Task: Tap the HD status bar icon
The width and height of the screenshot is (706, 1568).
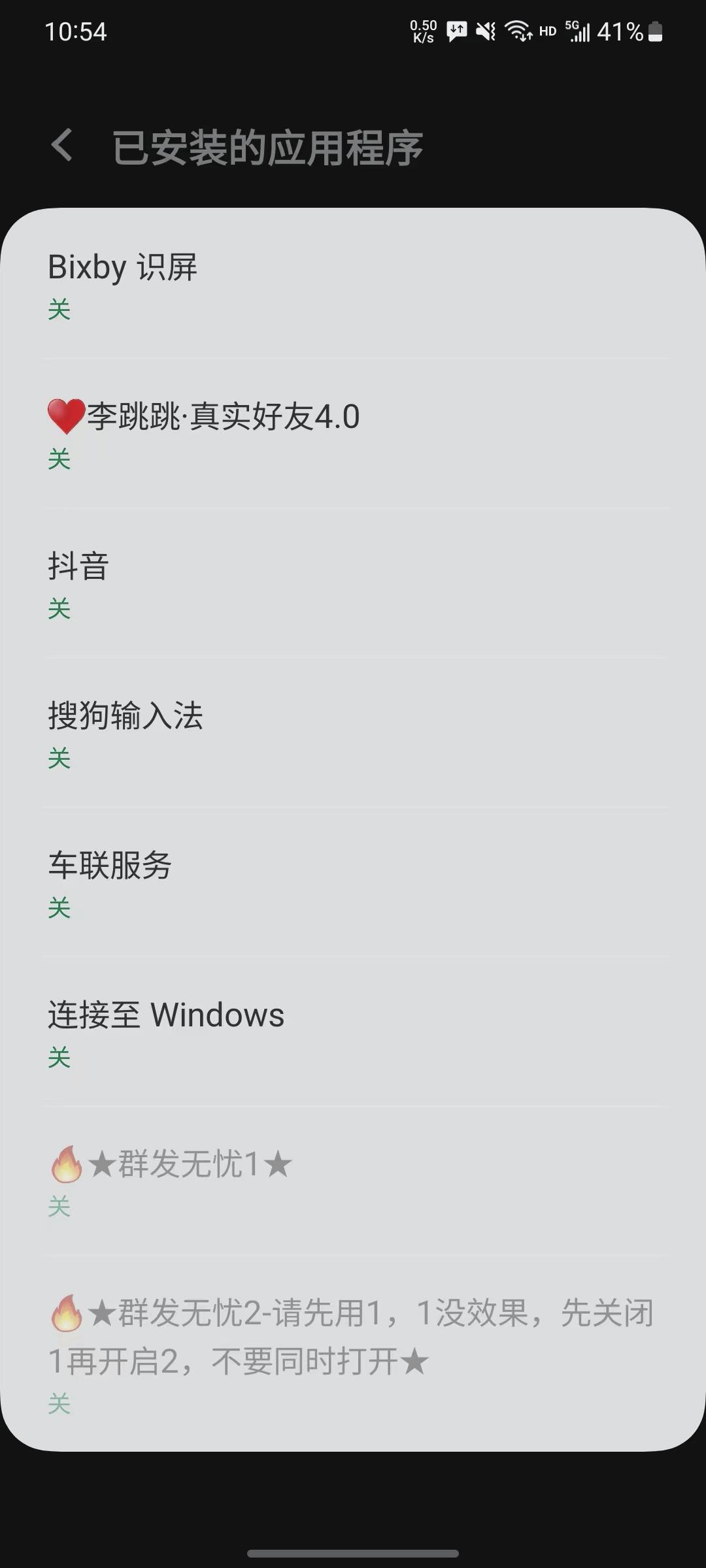Action: (x=548, y=30)
